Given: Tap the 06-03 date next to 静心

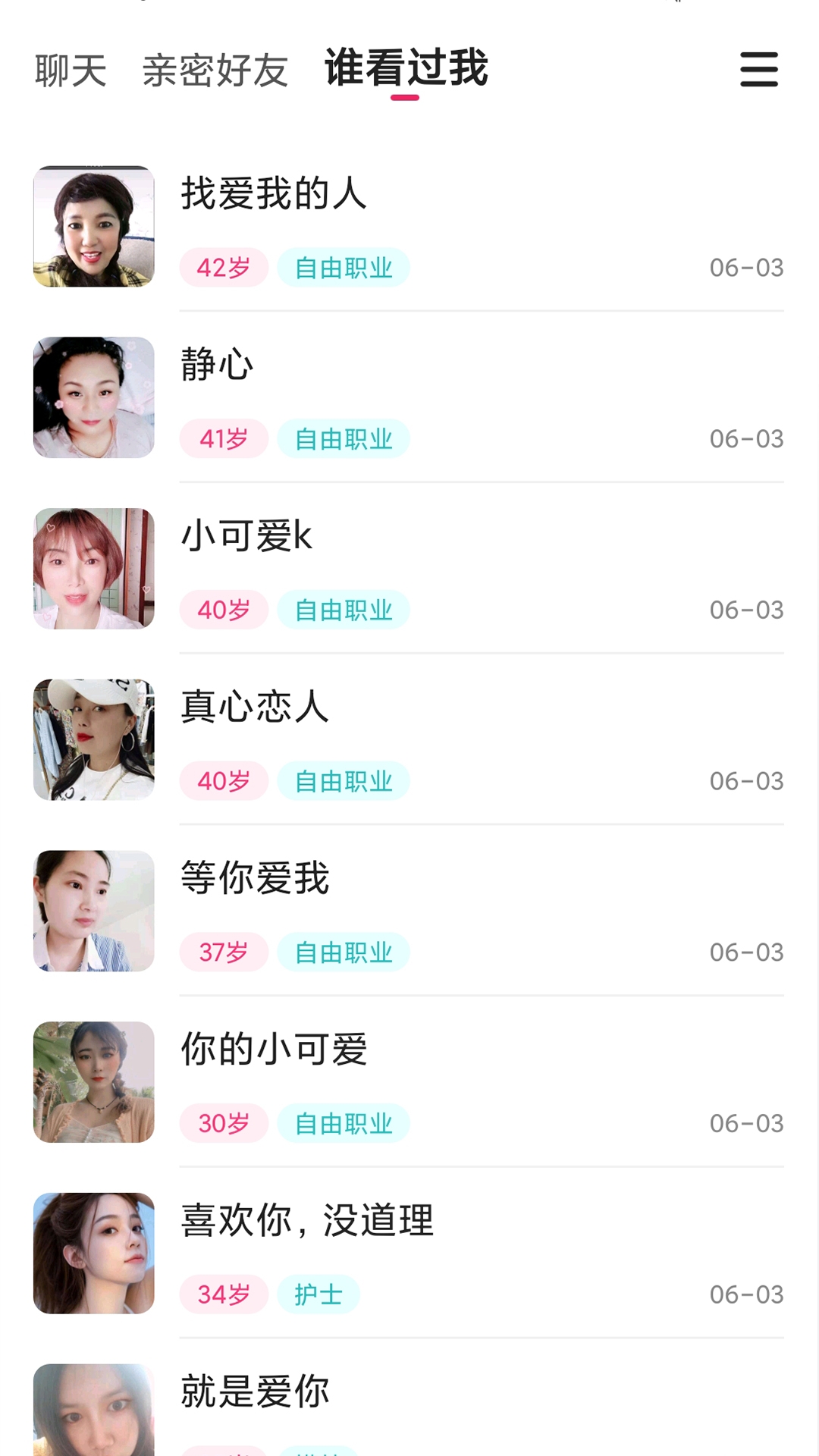Looking at the screenshot, I should (x=746, y=438).
